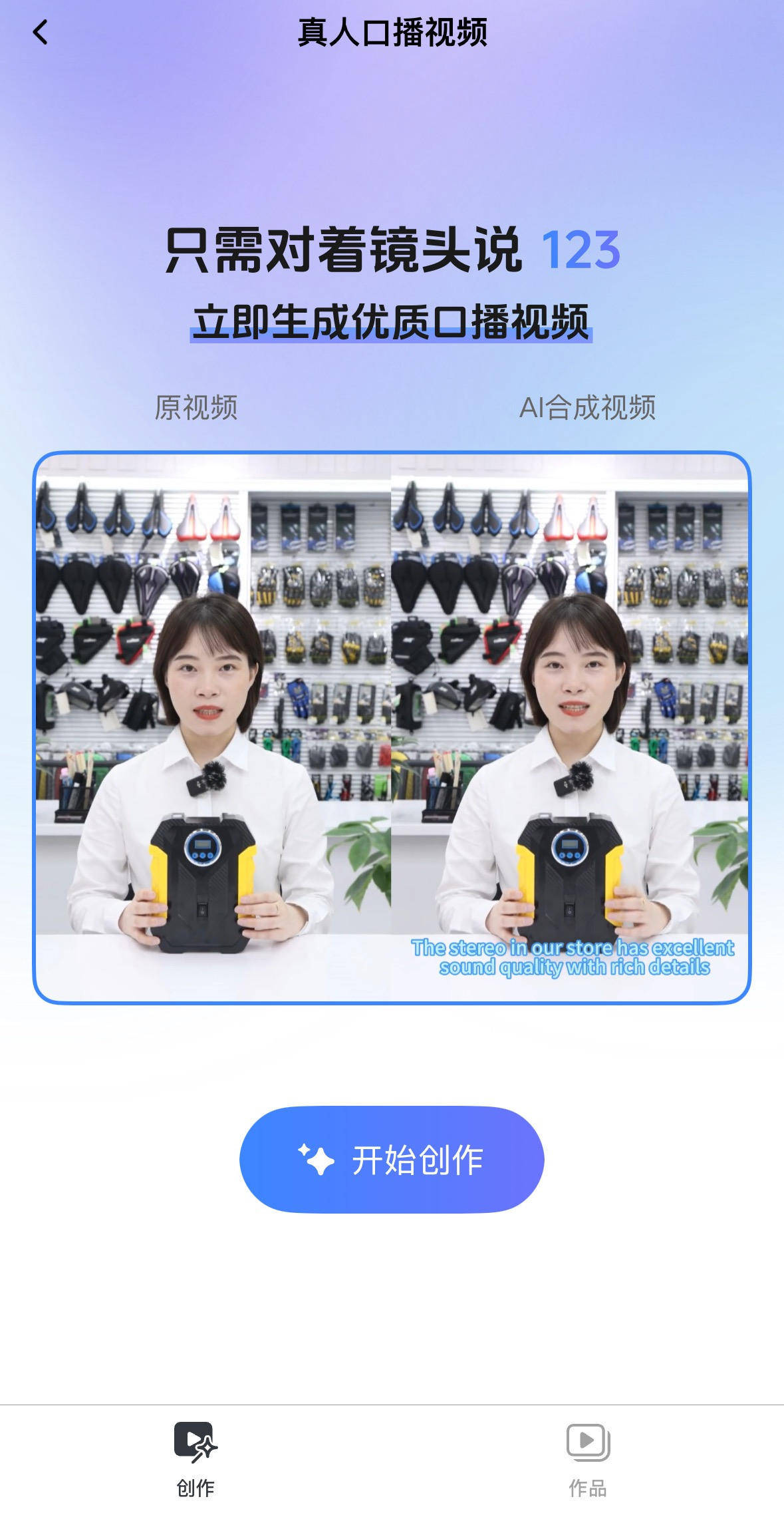
Task: Switch to the 作品 tab
Action: pyautogui.click(x=587, y=1459)
